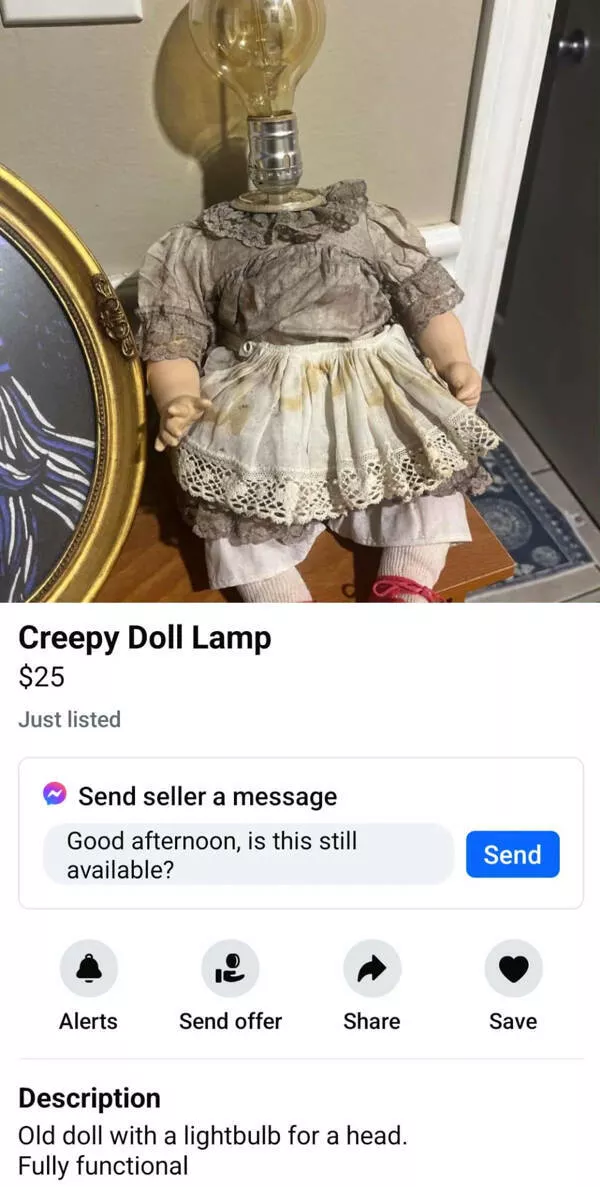Save the listing with the heart
Screen dimensions: 600x1187
(x=513, y=968)
